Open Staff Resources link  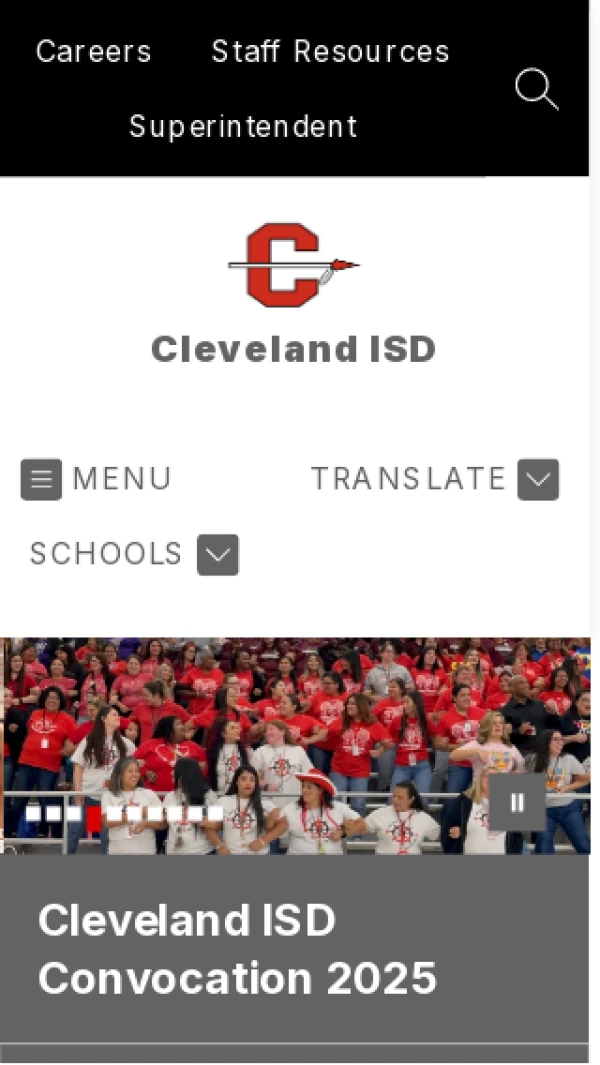(x=330, y=51)
